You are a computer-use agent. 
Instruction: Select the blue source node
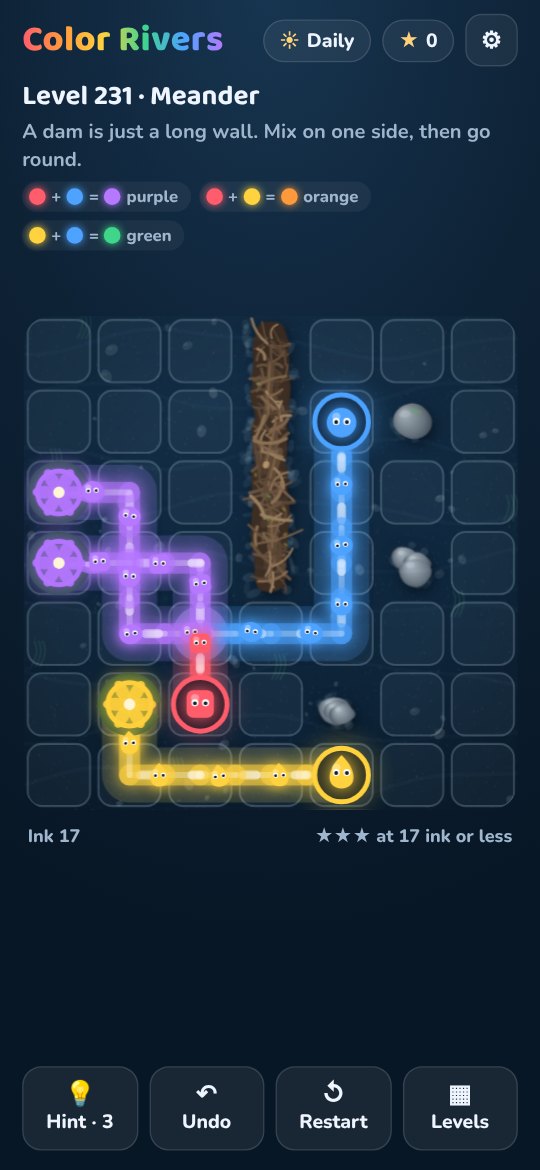point(342,422)
